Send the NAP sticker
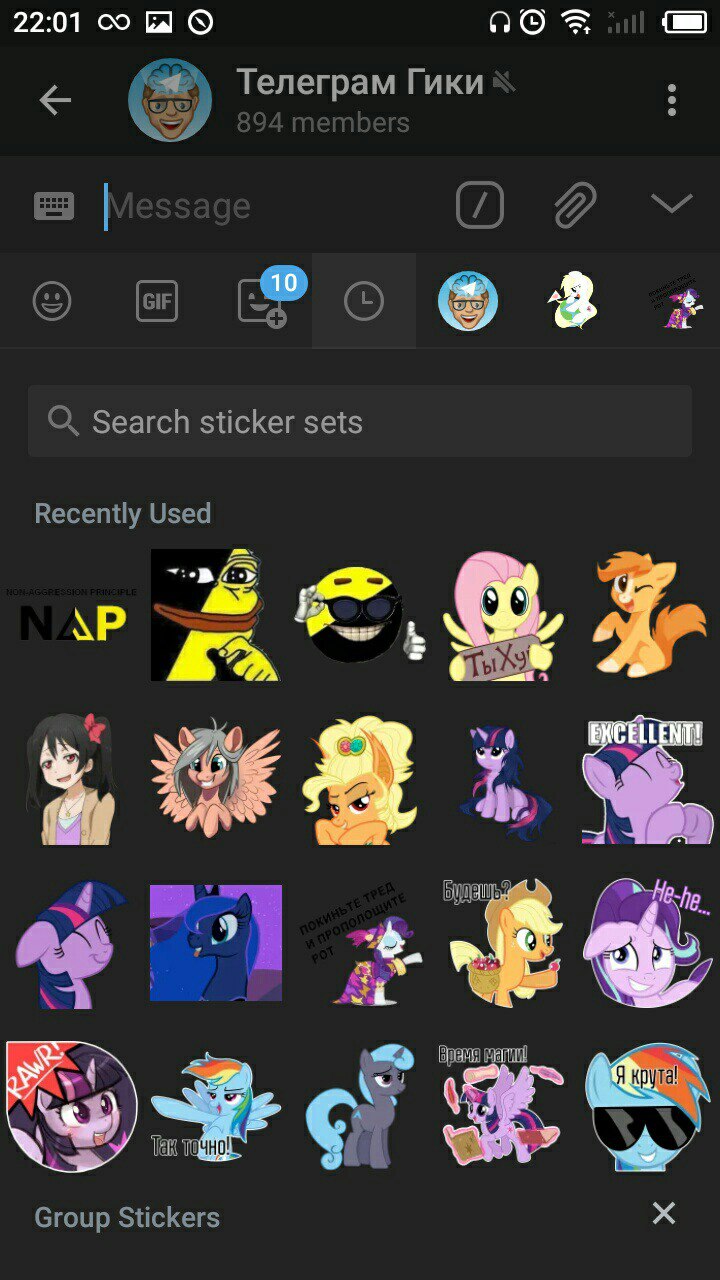 73,615
